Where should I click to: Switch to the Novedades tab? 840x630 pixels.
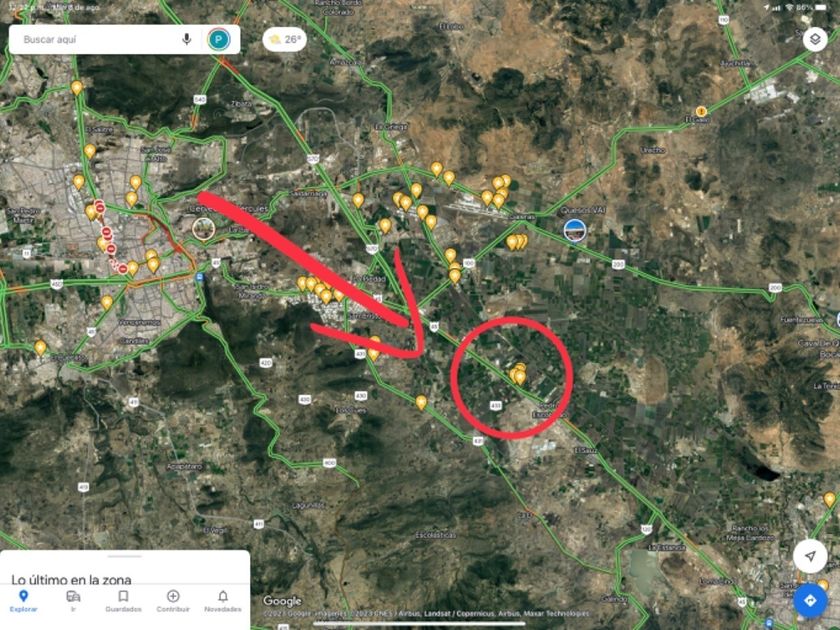tap(222, 601)
